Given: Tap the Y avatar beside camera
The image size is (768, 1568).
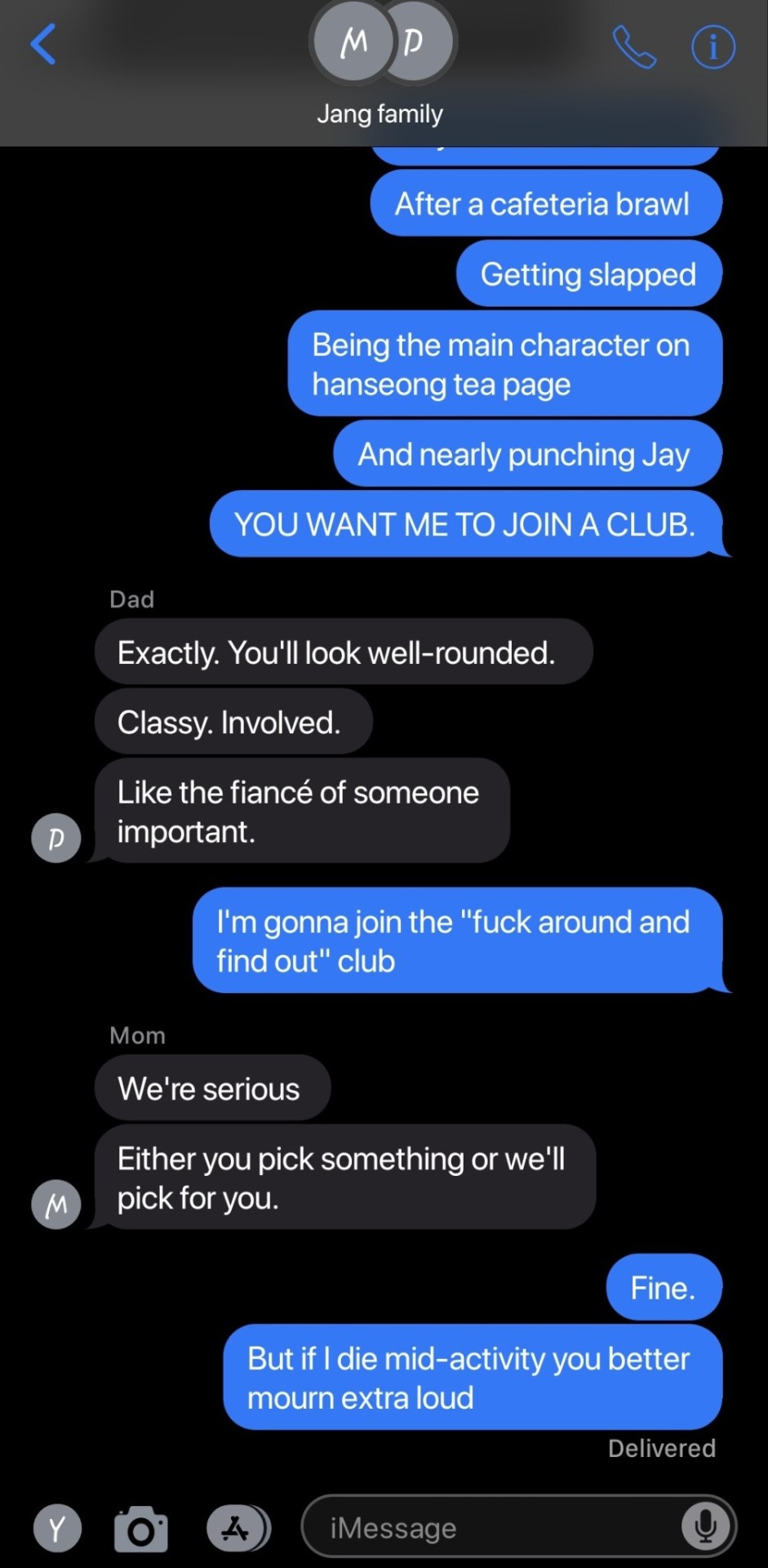Looking at the screenshot, I should pyautogui.click(x=57, y=1528).
